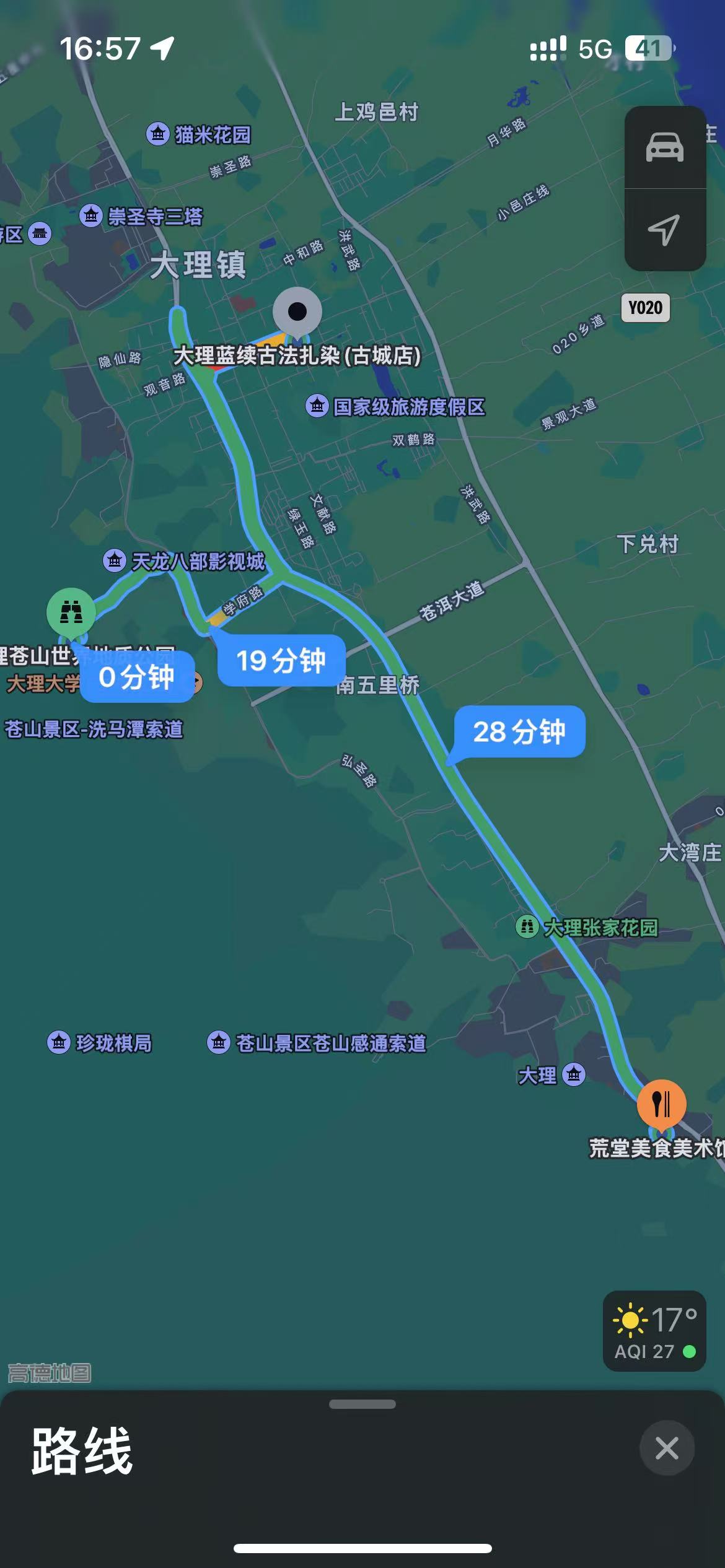This screenshot has width=725, height=1568.
Task: Select the 19 分钟 route label
Action: point(281,660)
